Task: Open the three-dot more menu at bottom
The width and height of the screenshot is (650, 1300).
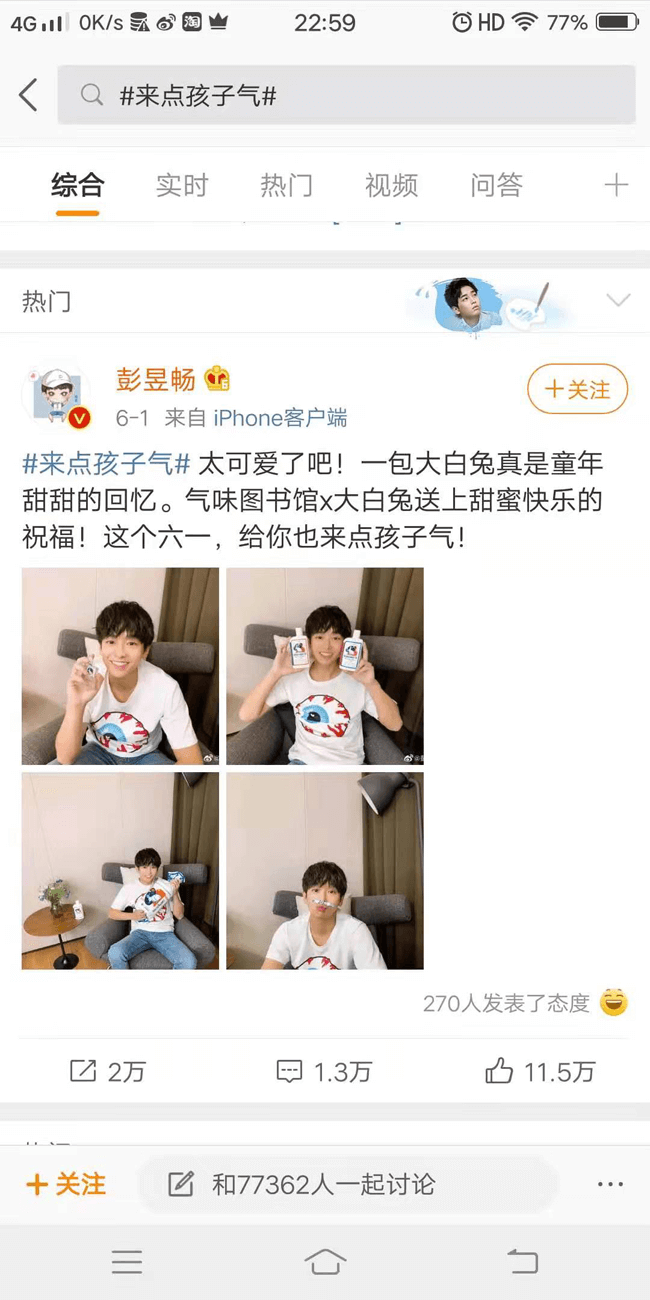Action: click(x=610, y=1185)
